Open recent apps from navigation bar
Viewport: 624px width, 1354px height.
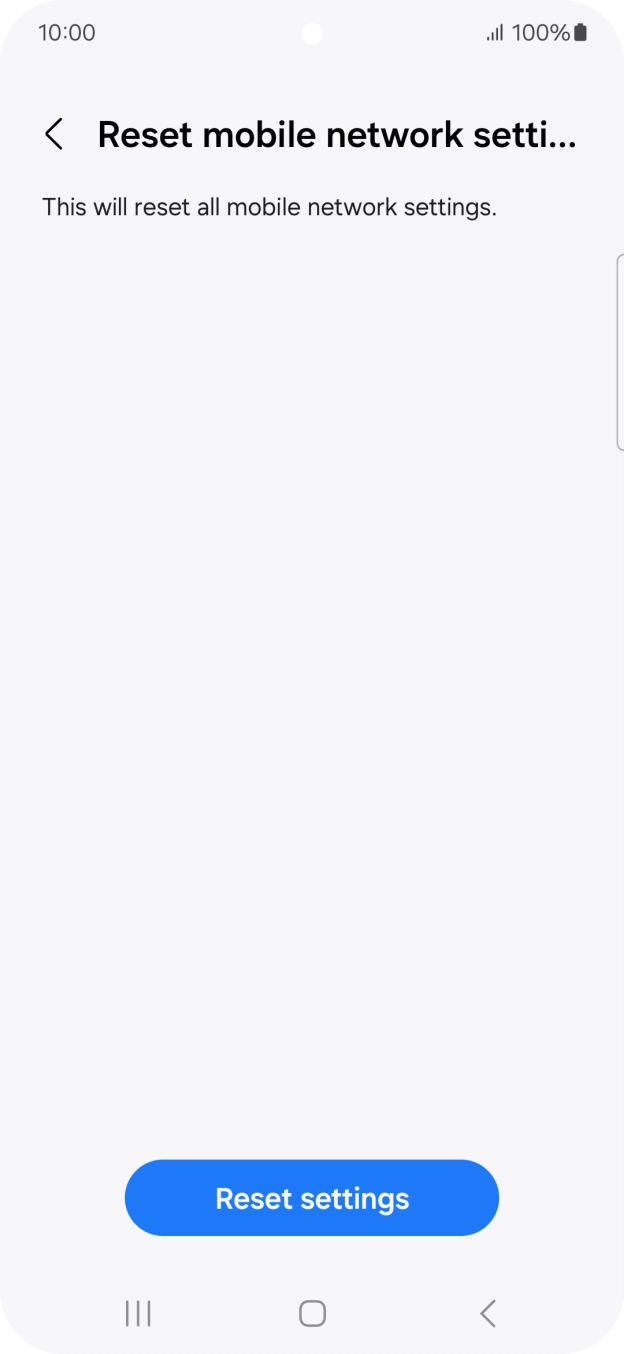coord(138,1313)
